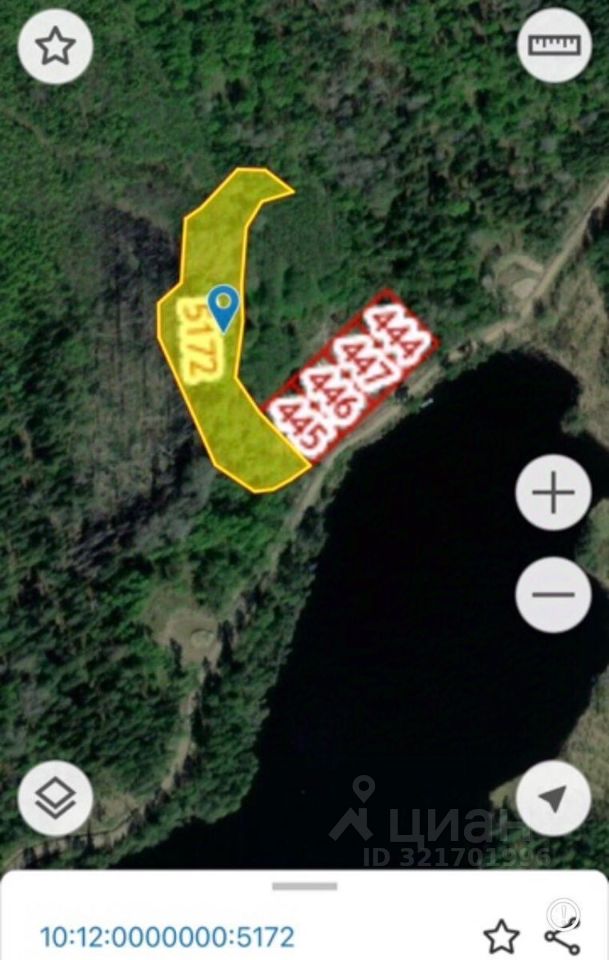Open favorites with the star button

[x=56, y=46]
